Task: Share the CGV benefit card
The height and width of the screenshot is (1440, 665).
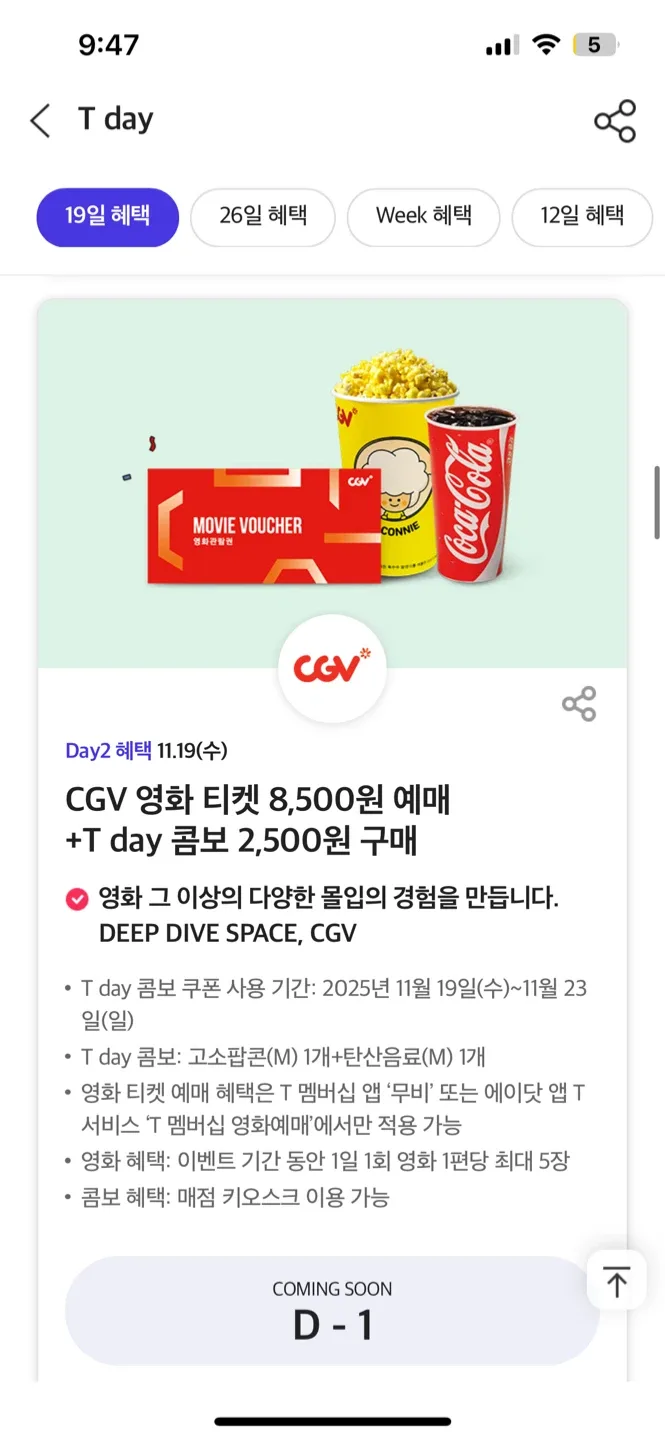Action: [579, 704]
